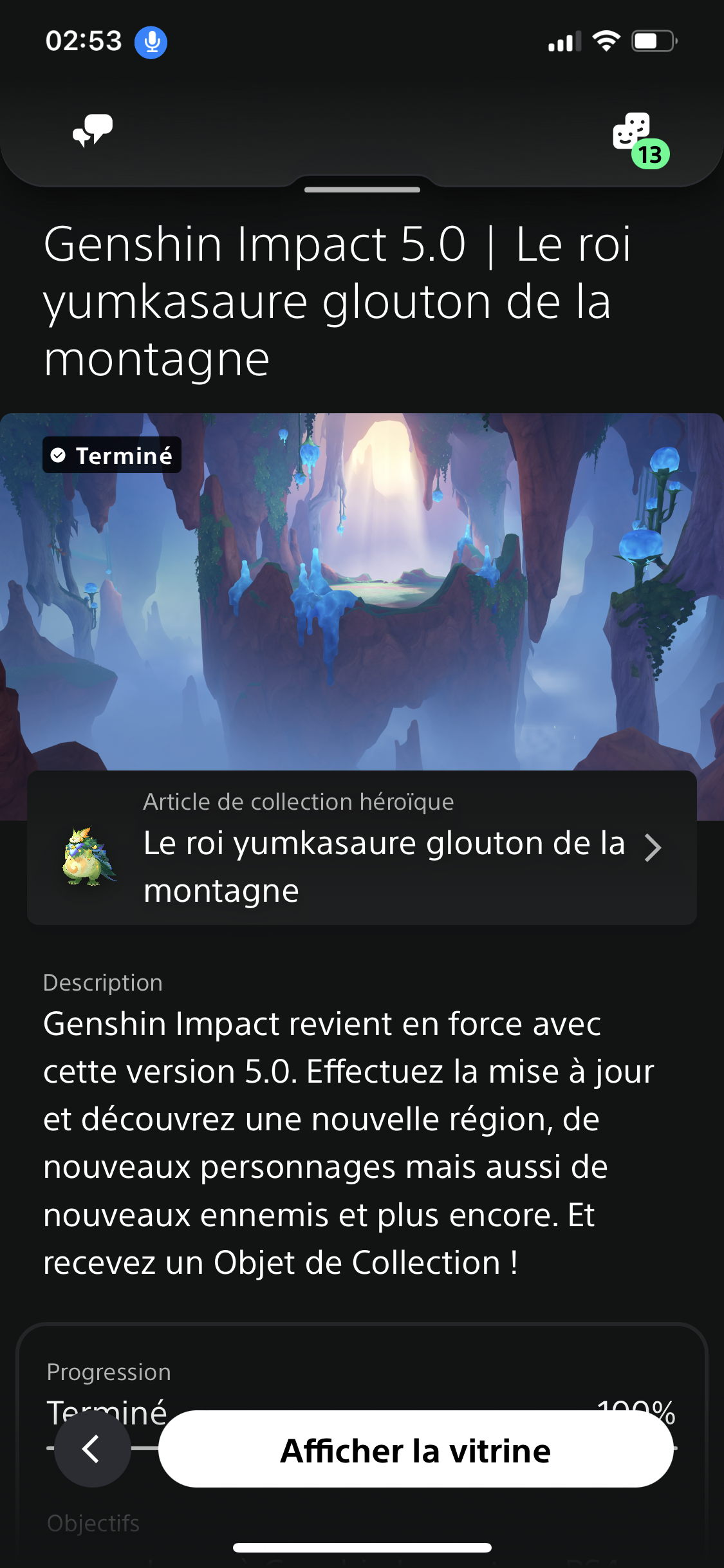The image size is (724, 1568).
Task: Go back with the round arrow button
Action: [92, 1450]
